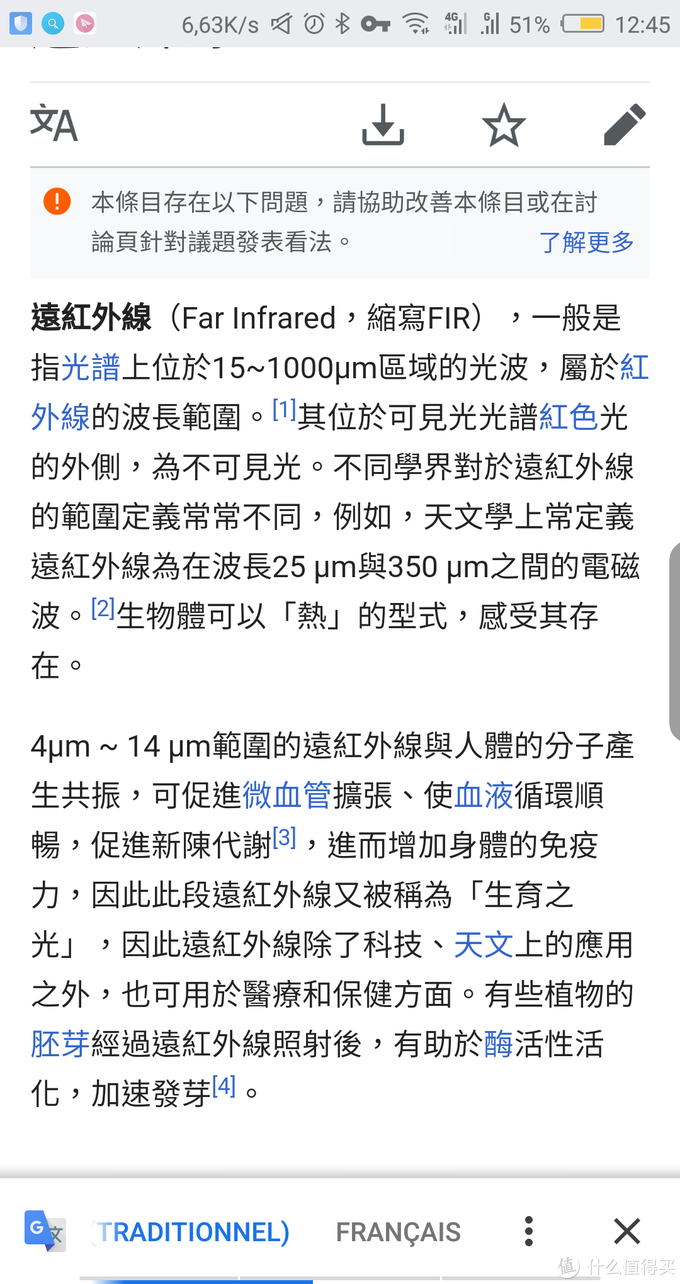Download this article for offline
Viewport: 680px width, 1284px height.
click(x=383, y=125)
